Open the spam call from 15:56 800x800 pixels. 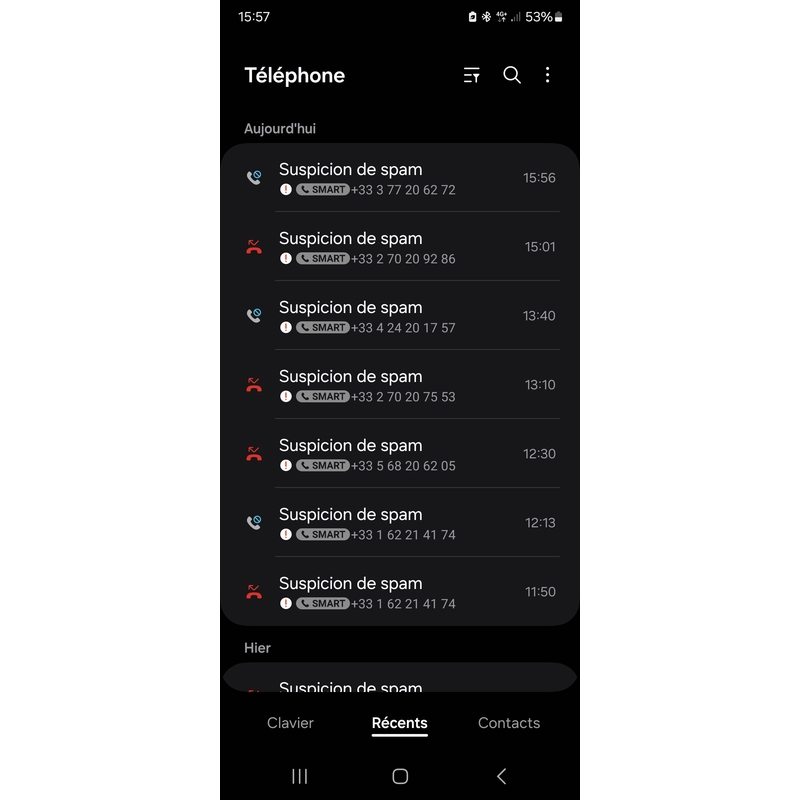(400, 178)
